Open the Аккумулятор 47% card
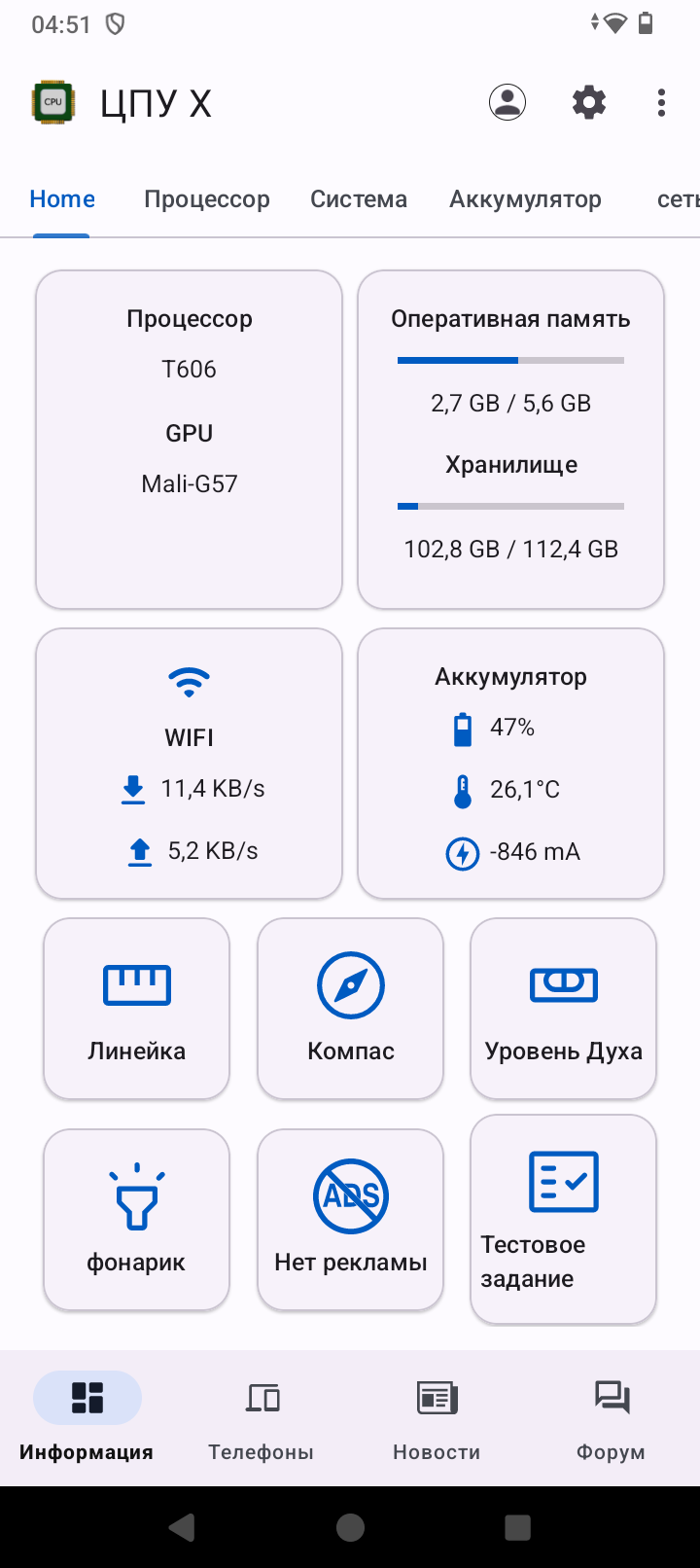Image resolution: width=700 pixels, height=1568 pixels. (x=511, y=764)
